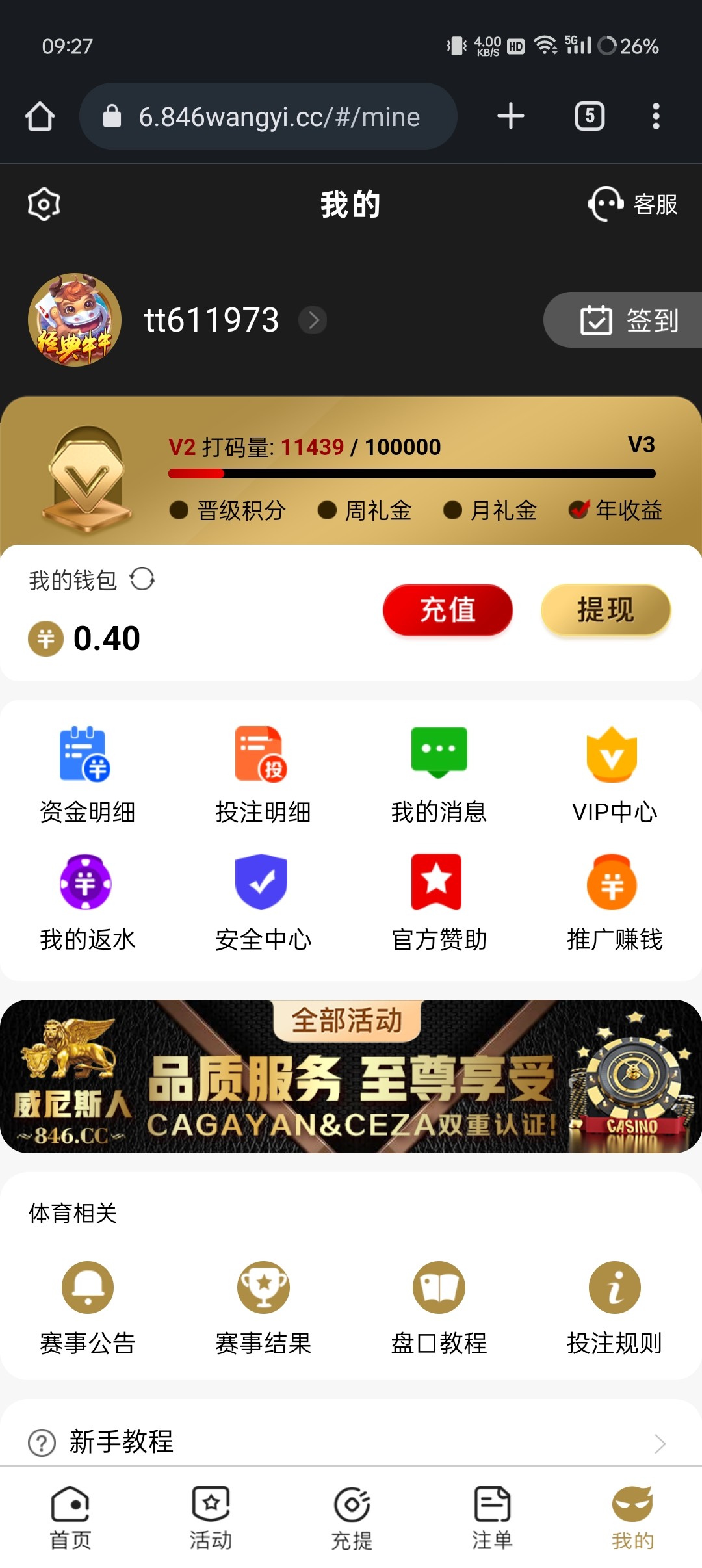Tap the gold 提现 button
The image size is (702, 1568).
coord(605,610)
